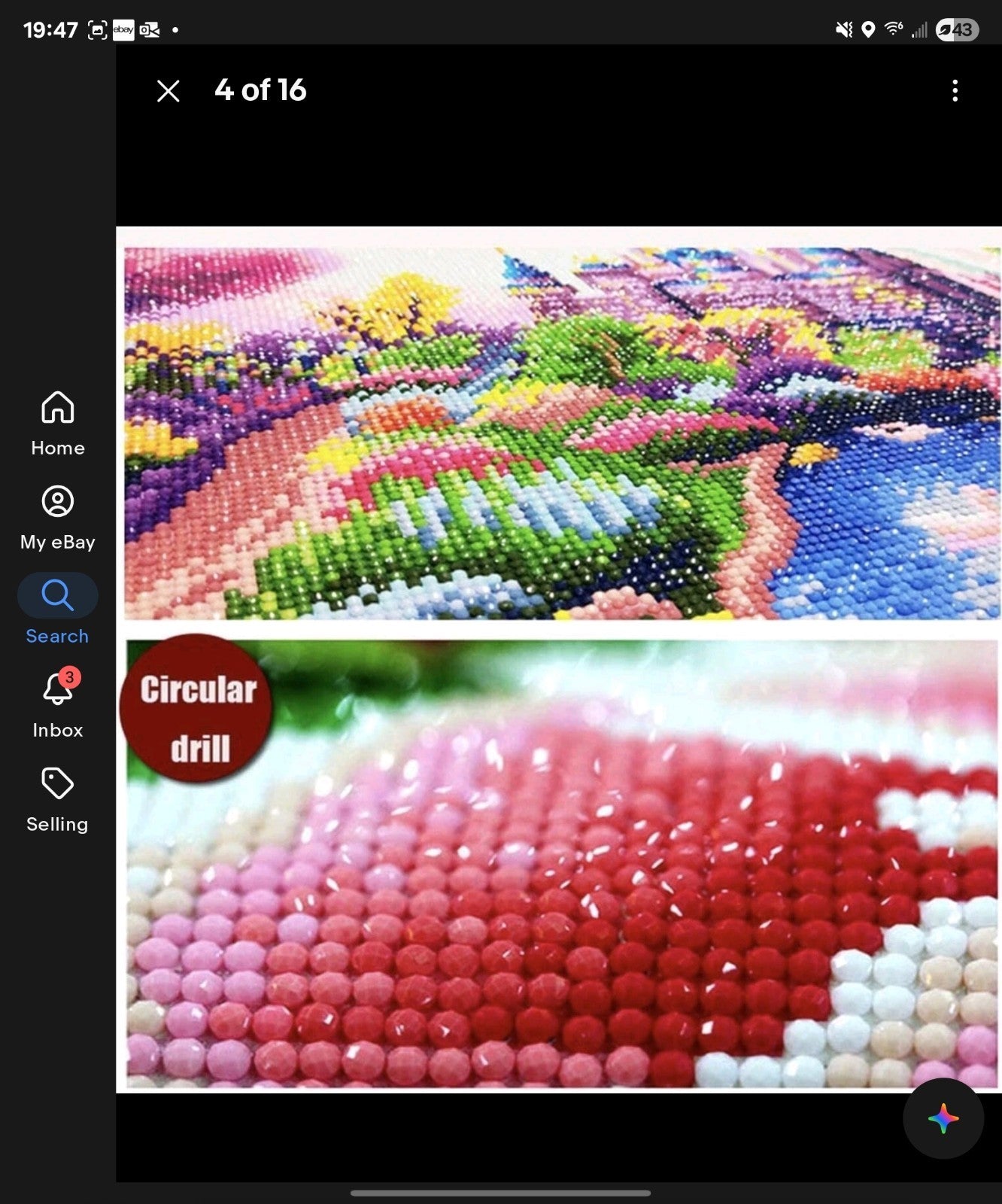Screen dimensions: 1002x1204
Task: Close the image gallery viewer
Action: click(168, 91)
